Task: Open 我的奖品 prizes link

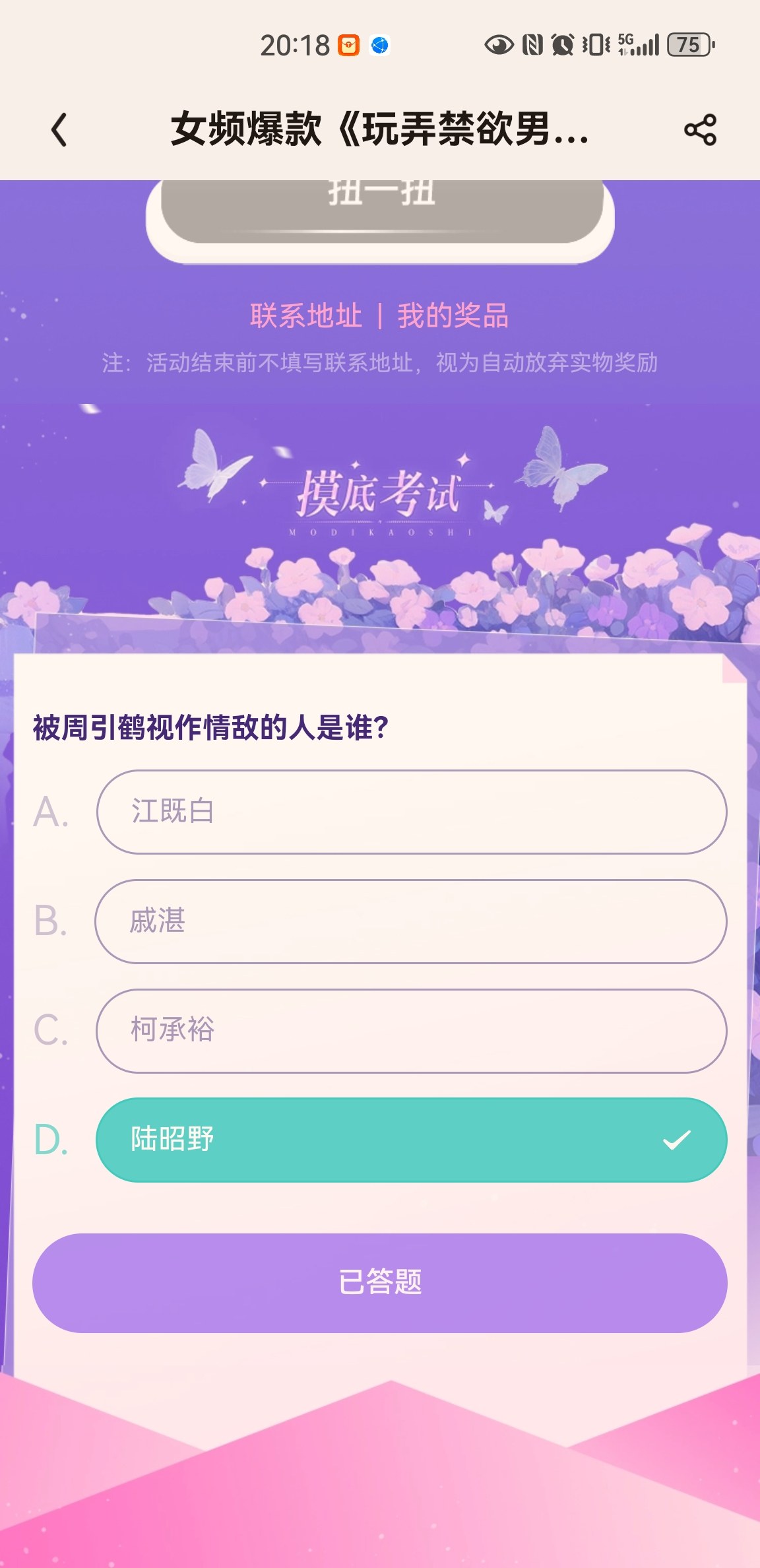Action: tap(453, 315)
